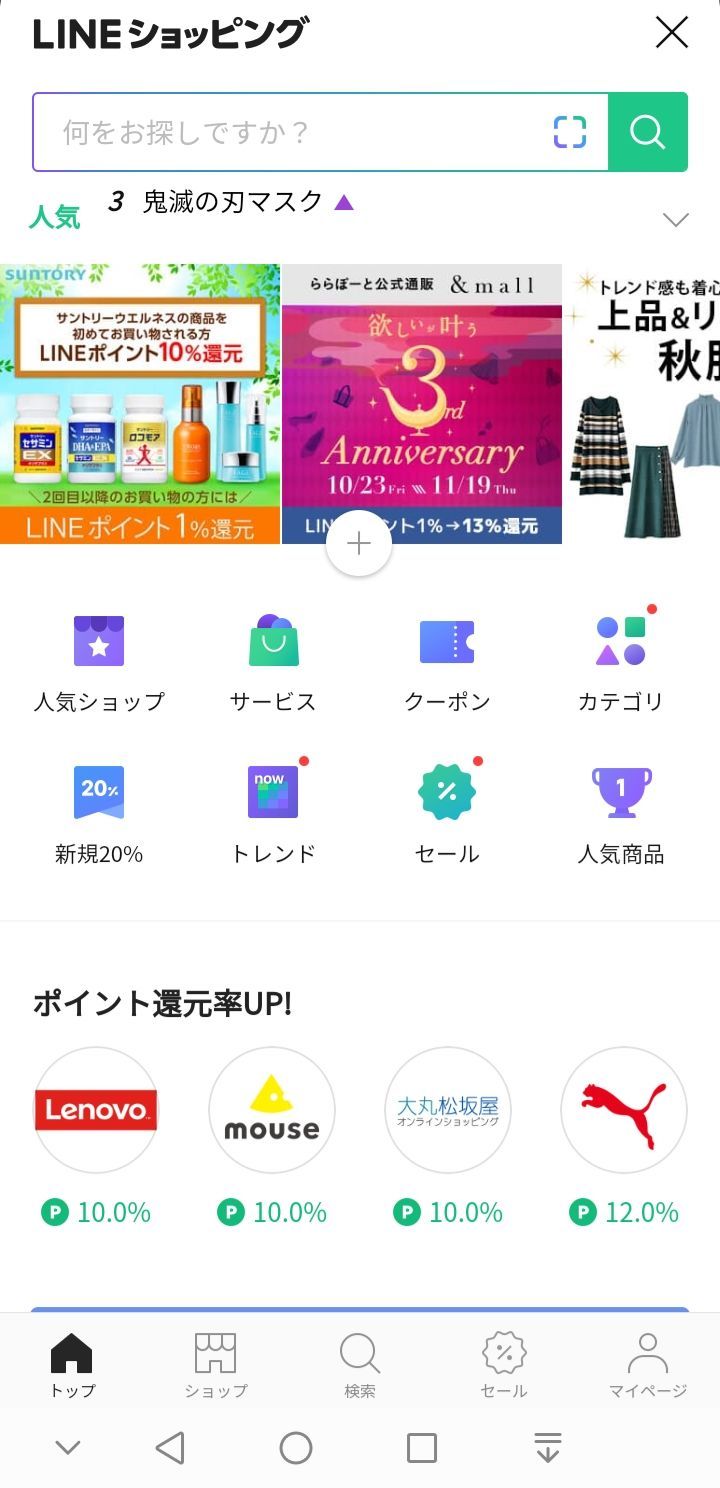Viewport: 720px width, 1488px height.
Task: Open 人気商品 popular products
Action: (x=621, y=812)
